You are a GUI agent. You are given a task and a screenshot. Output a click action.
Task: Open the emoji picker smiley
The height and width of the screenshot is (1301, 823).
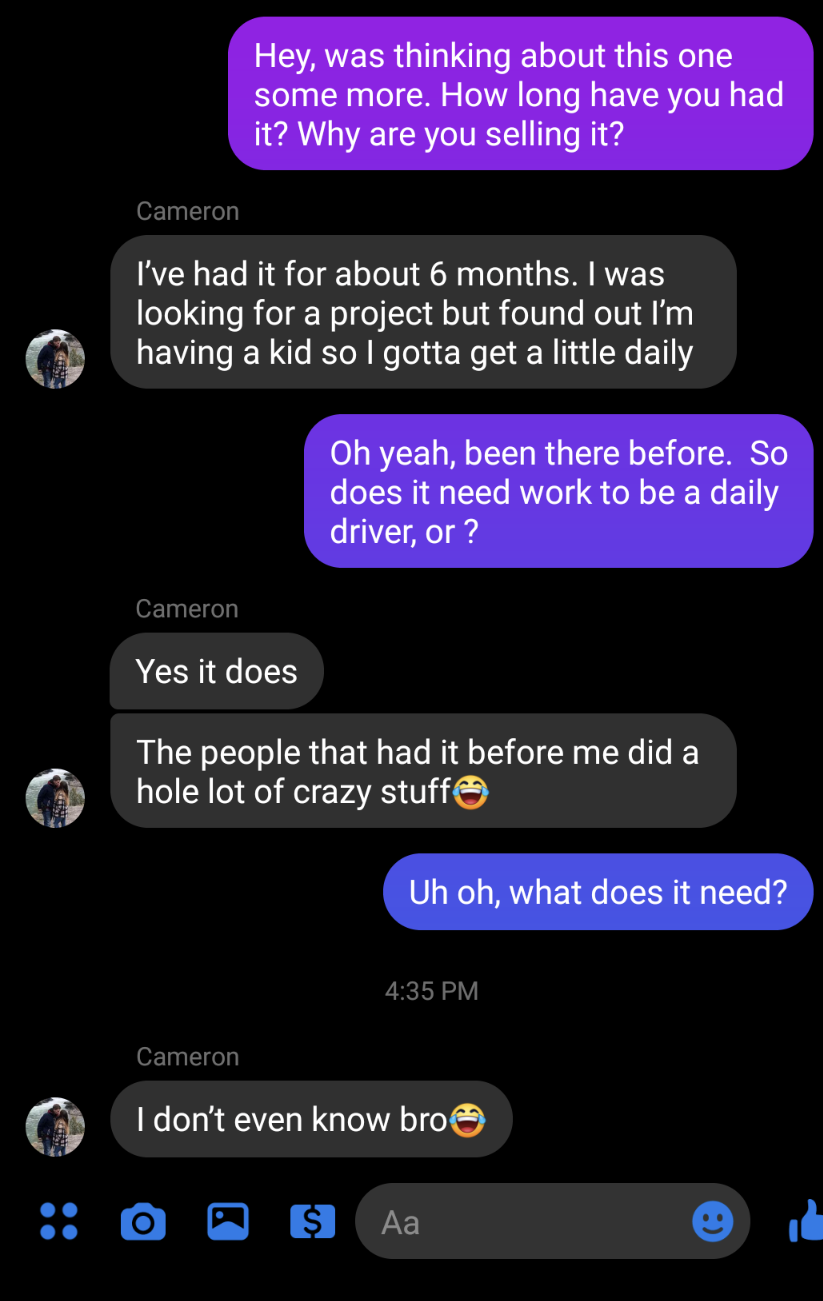[713, 1221]
